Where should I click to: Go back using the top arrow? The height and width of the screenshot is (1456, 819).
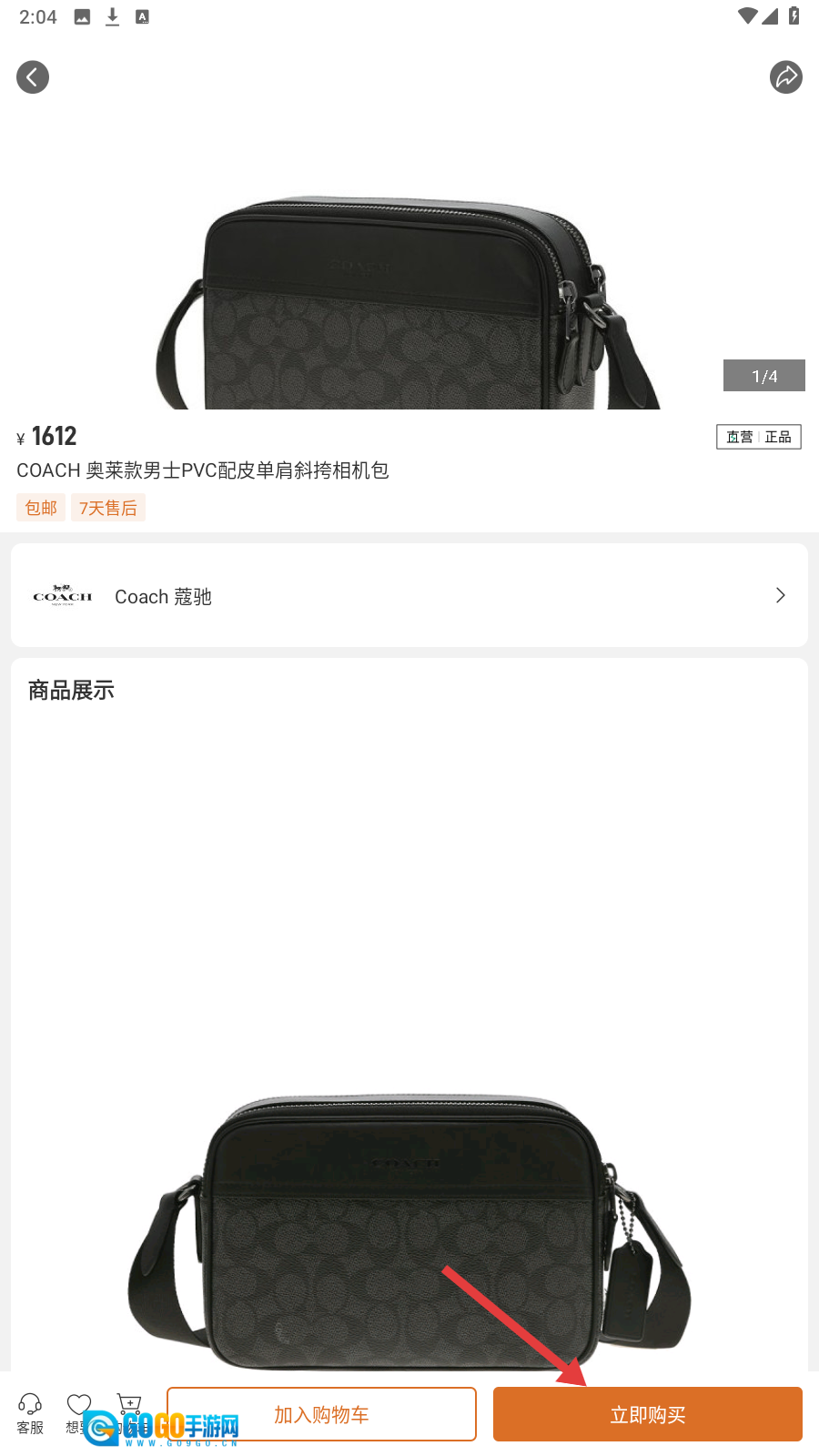tap(33, 77)
